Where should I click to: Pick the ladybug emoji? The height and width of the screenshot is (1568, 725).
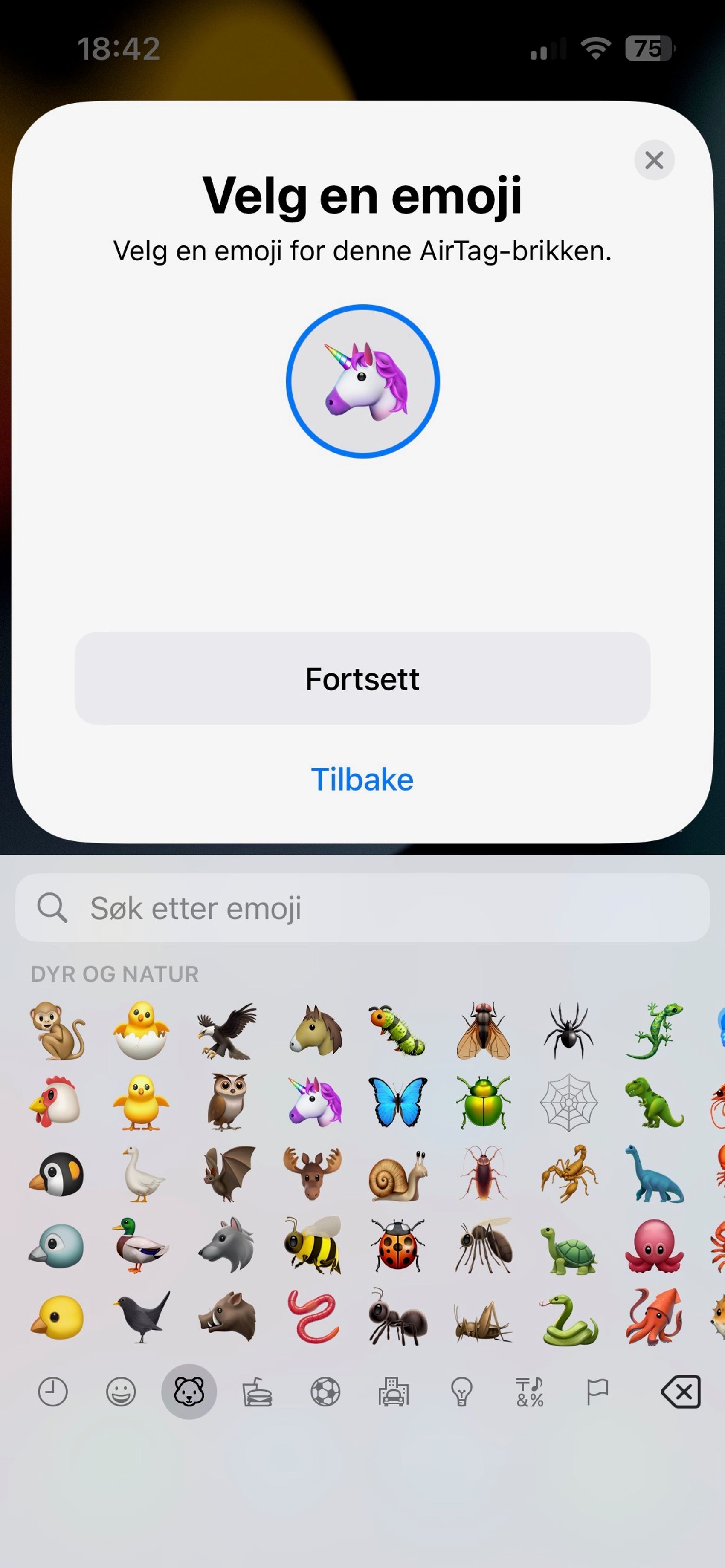(398, 1245)
